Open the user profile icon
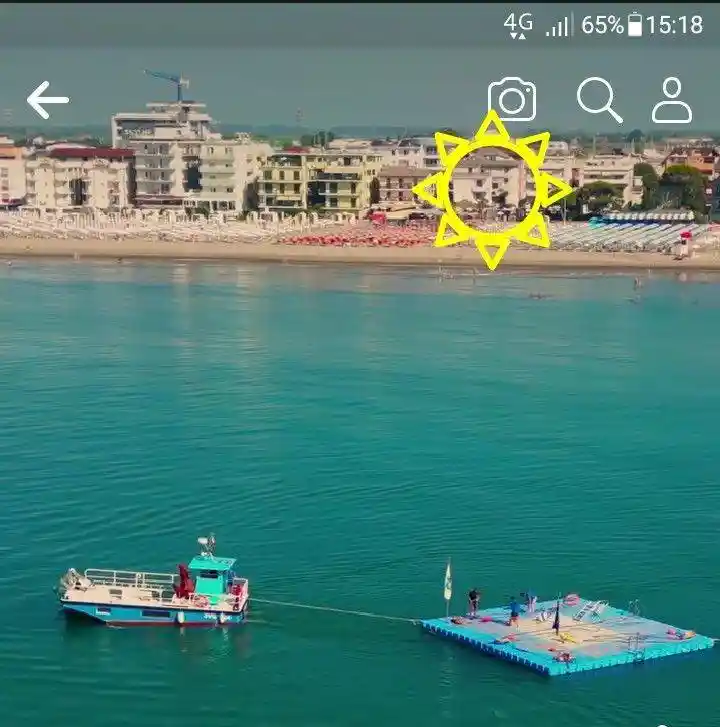This screenshot has width=720, height=727. pos(672,100)
